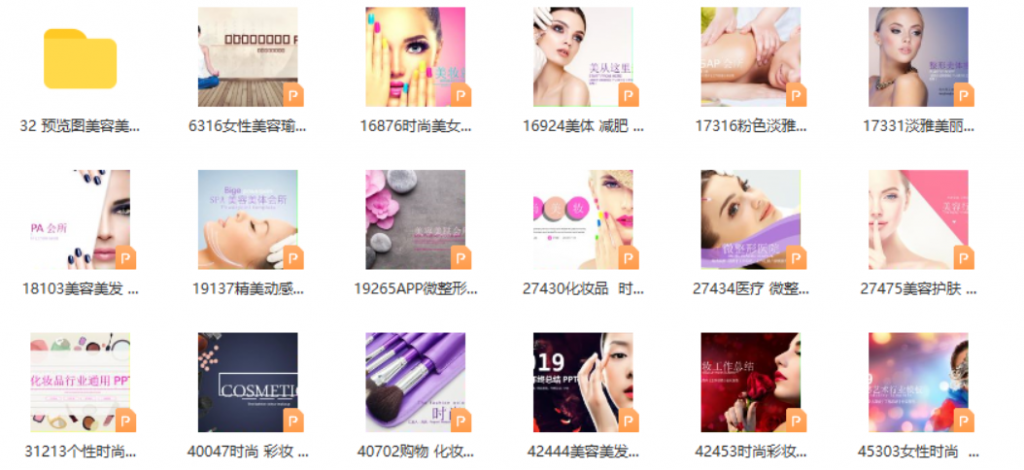The width and height of the screenshot is (1024, 470).
Task: Open file 27434医疗 微整
Action: pos(750,219)
